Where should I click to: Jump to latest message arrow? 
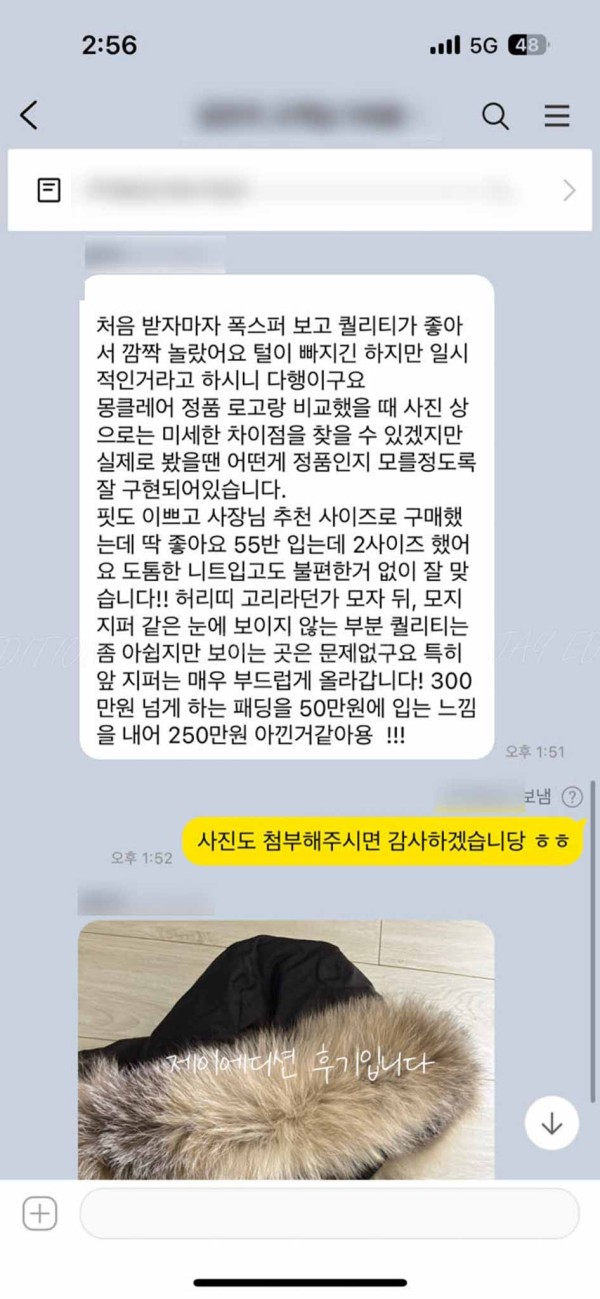[x=551, y=1122]
